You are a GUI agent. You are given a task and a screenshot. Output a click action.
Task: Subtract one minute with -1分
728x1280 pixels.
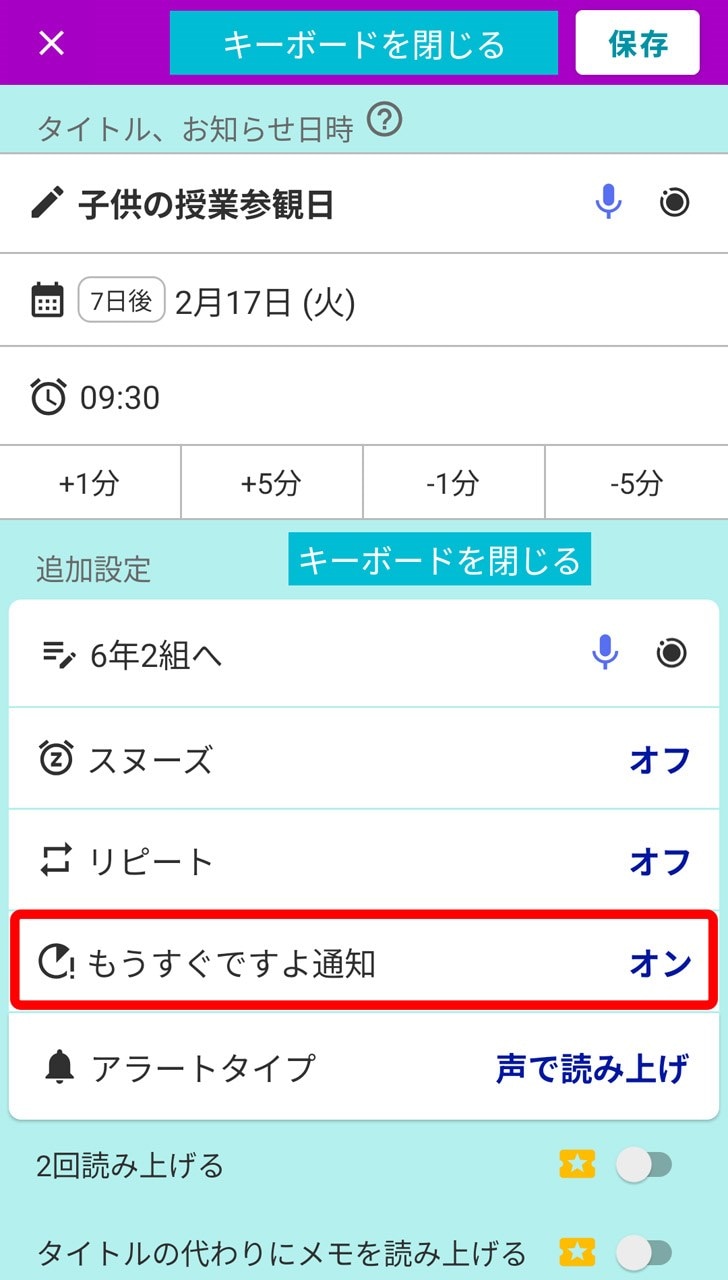(453, 484)
